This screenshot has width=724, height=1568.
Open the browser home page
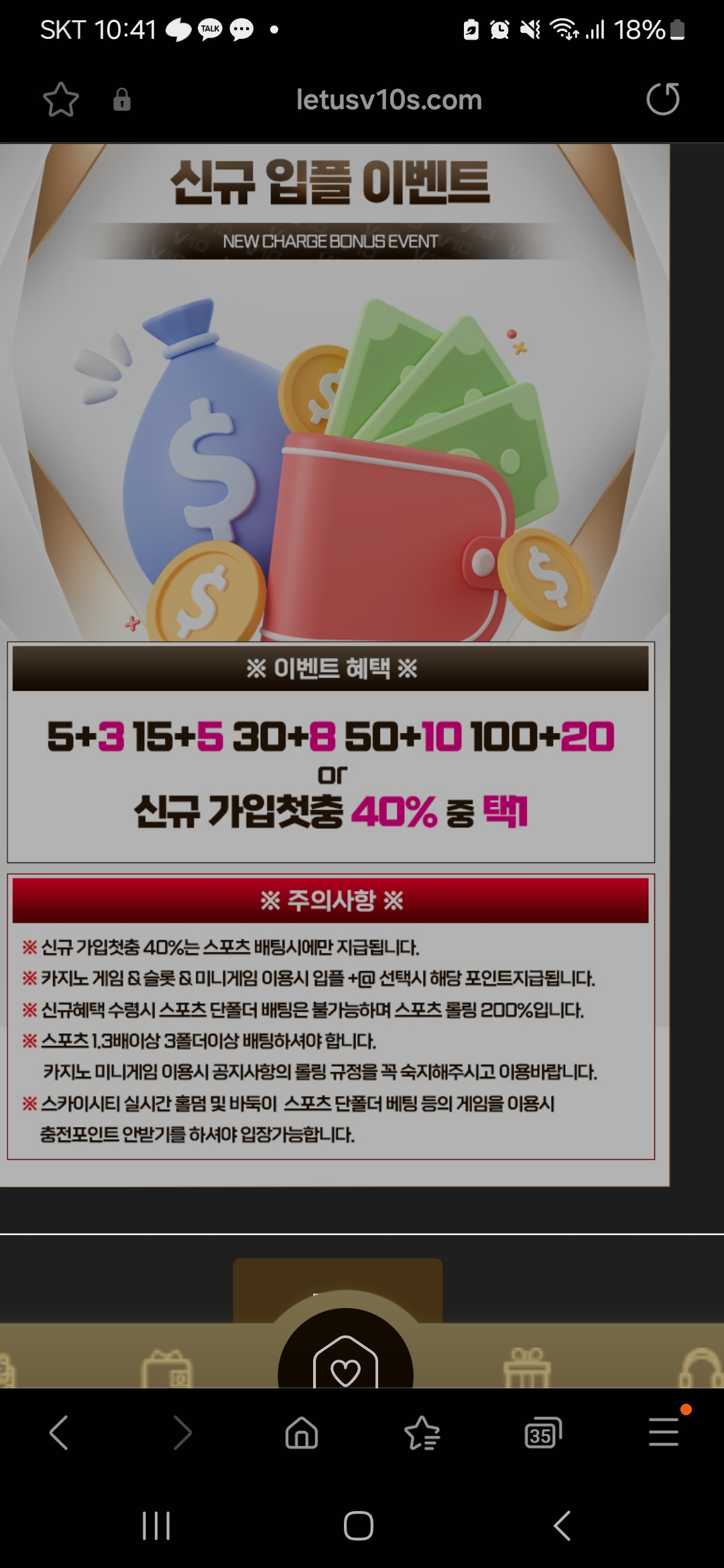(302, 1433)
